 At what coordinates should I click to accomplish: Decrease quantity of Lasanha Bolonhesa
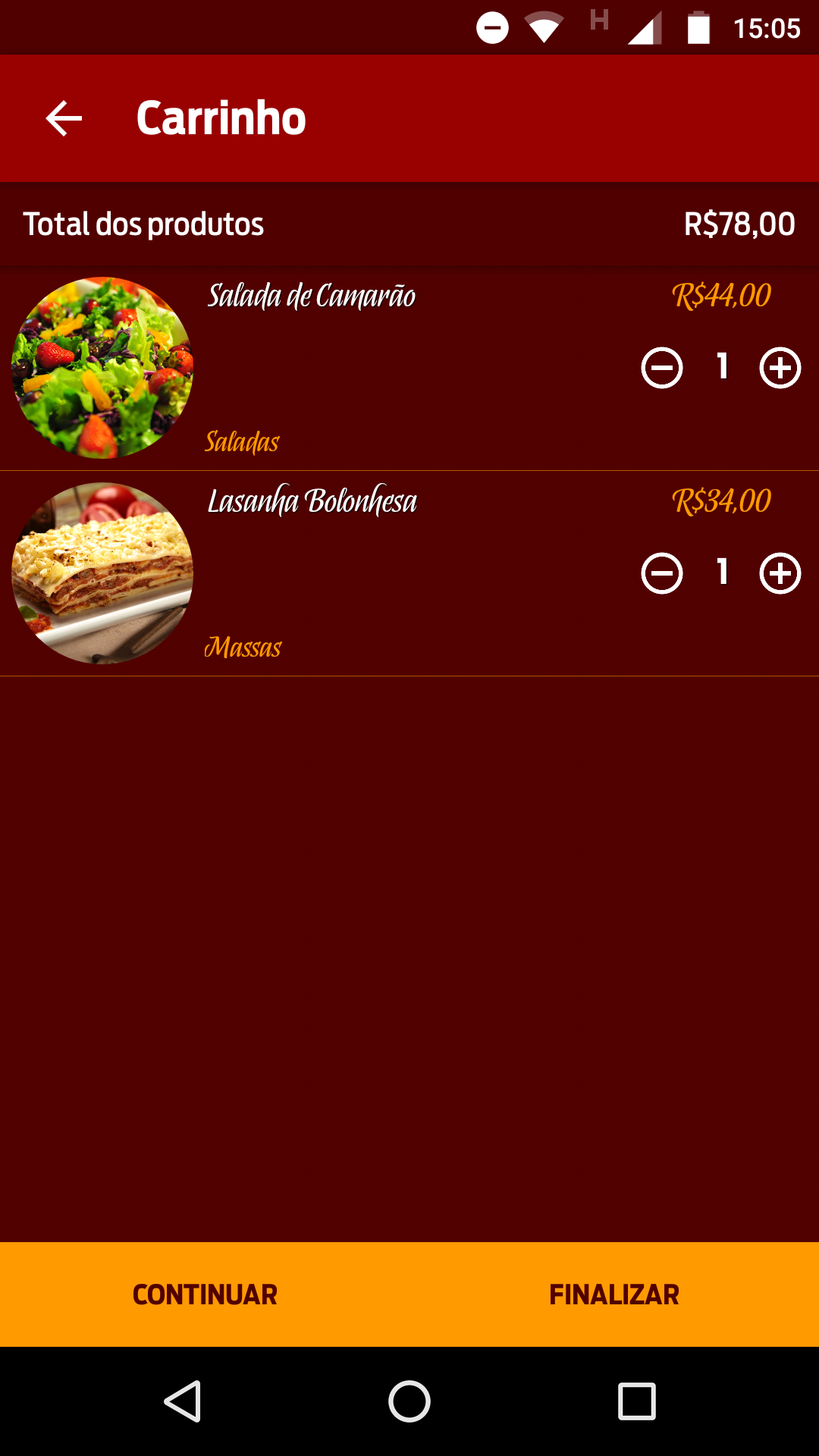click(x=661, y=573)
